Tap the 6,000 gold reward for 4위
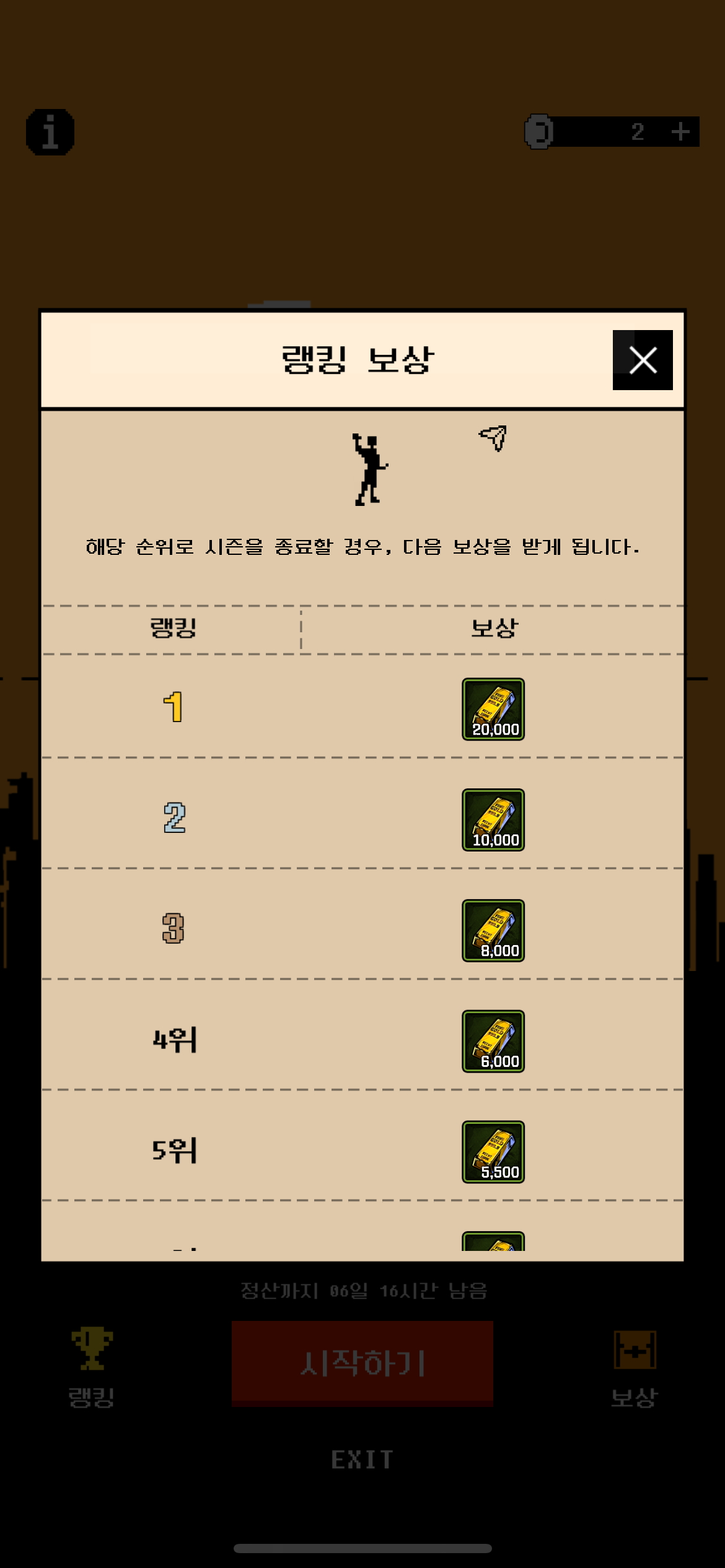 click(x=493, y=1041)
